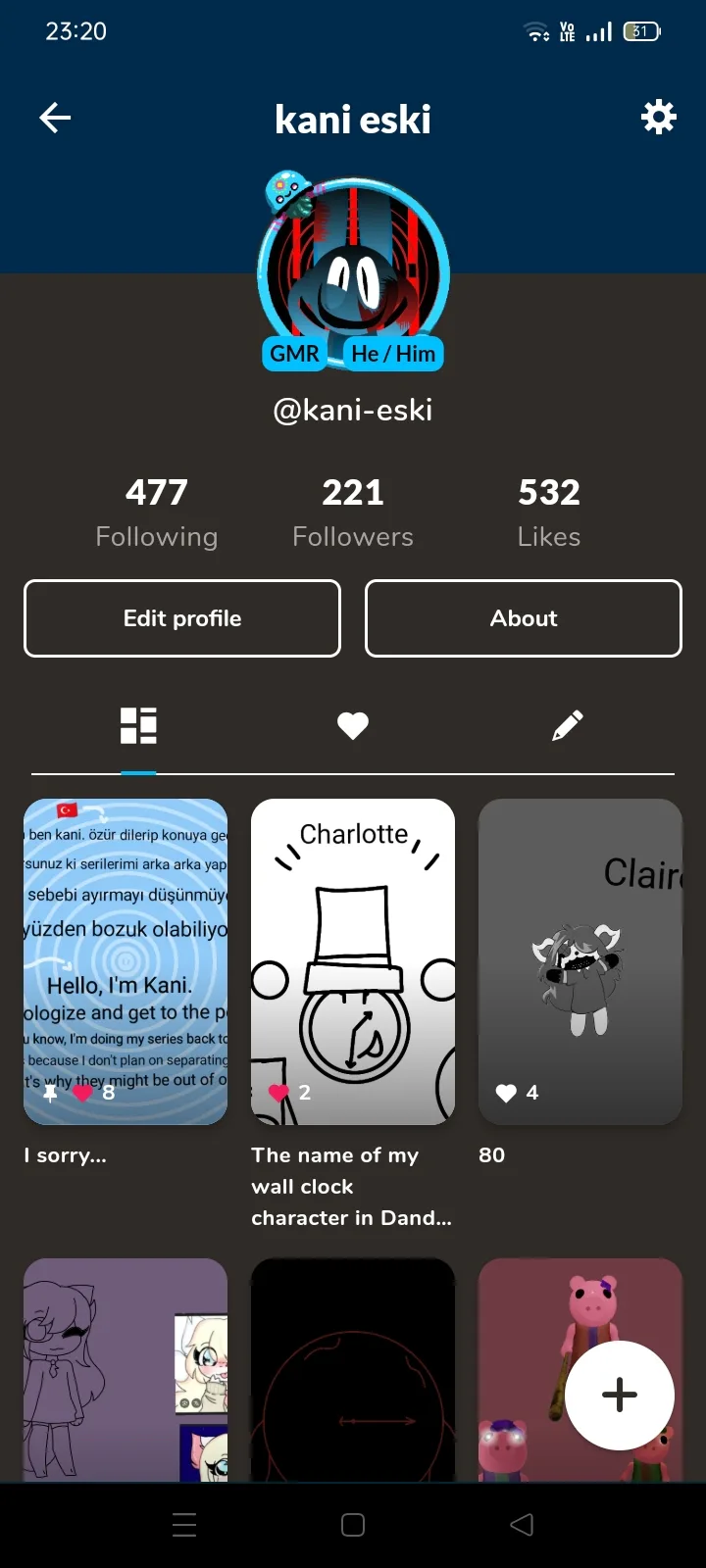706x1568 pixels.
Task: Open the About section
Action: [x=524, y=618]
